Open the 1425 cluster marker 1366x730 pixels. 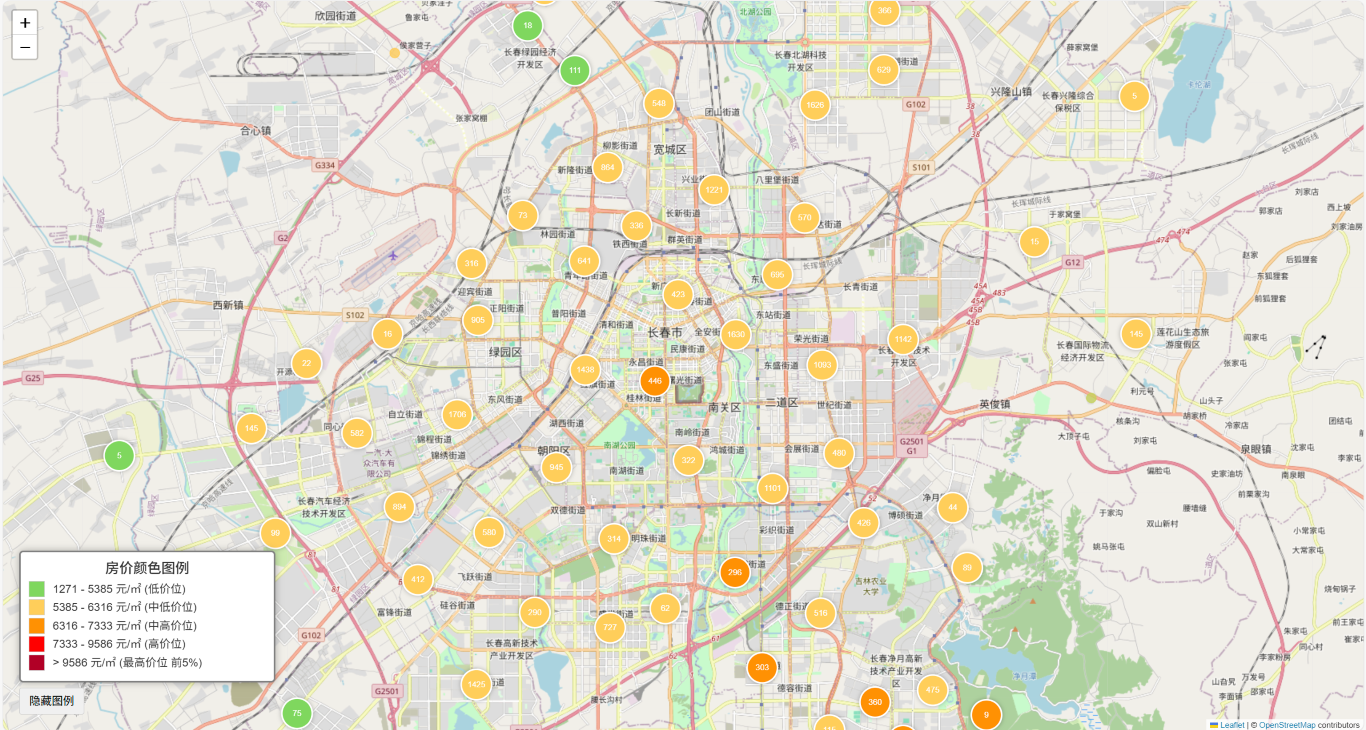pos(477,685)
